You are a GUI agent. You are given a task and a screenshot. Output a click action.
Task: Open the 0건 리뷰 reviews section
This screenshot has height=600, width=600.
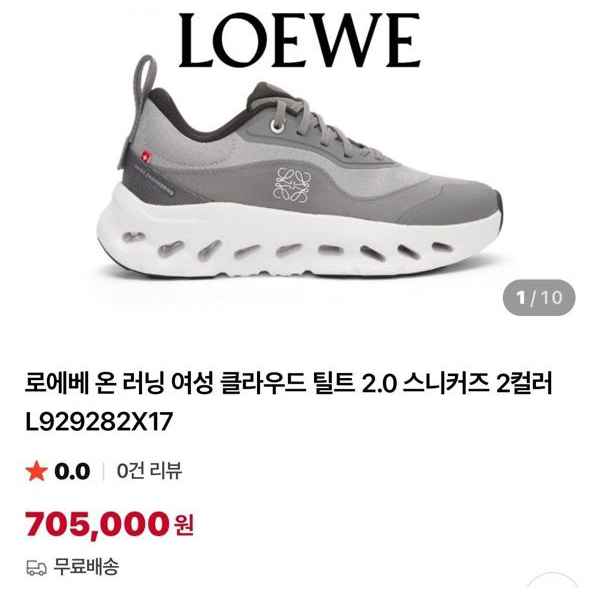point(148,471)
